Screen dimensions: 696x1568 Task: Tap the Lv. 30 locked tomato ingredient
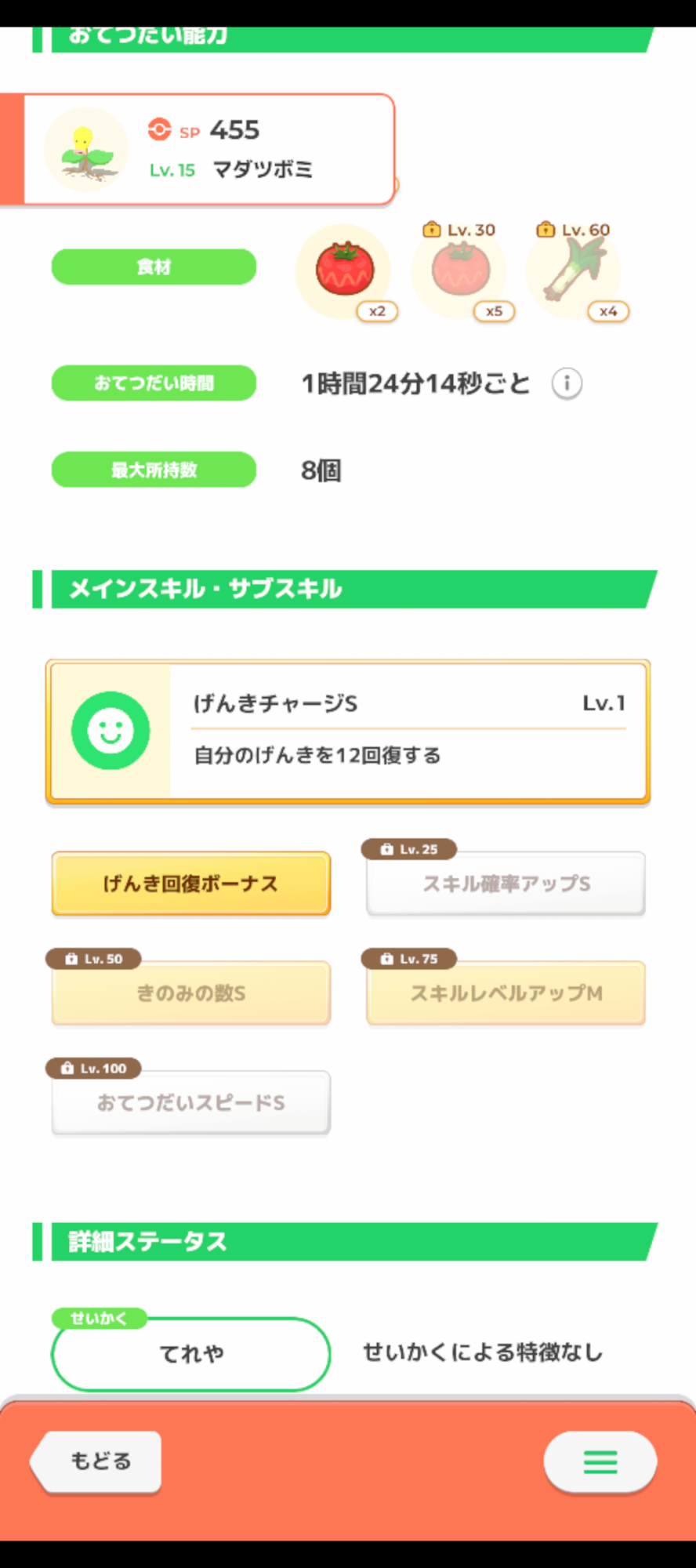tap(461, 271)
